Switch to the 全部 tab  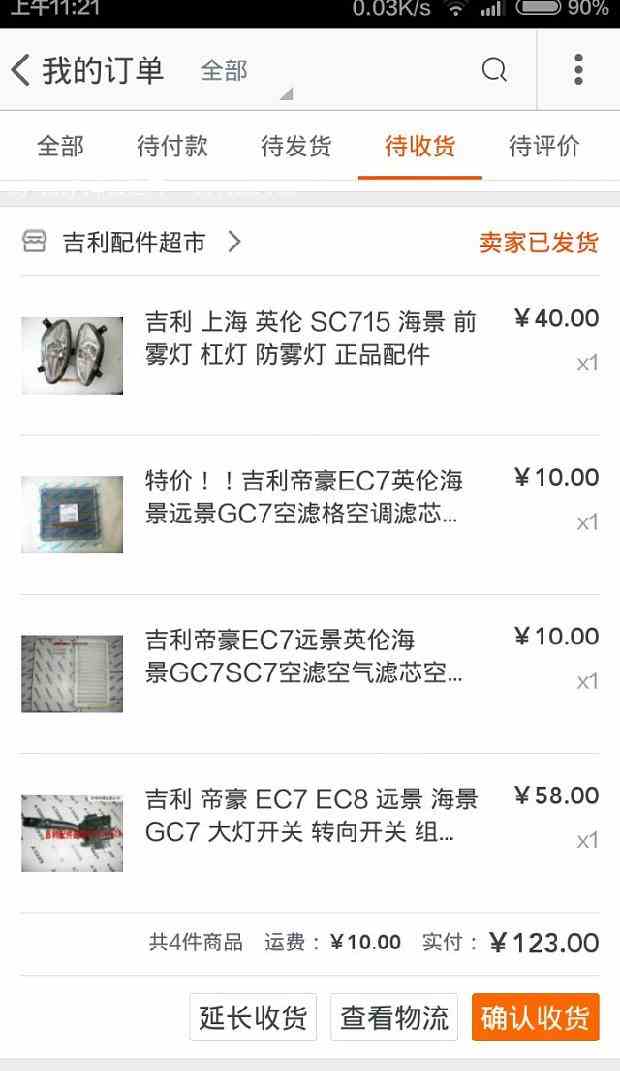(60, 146)
